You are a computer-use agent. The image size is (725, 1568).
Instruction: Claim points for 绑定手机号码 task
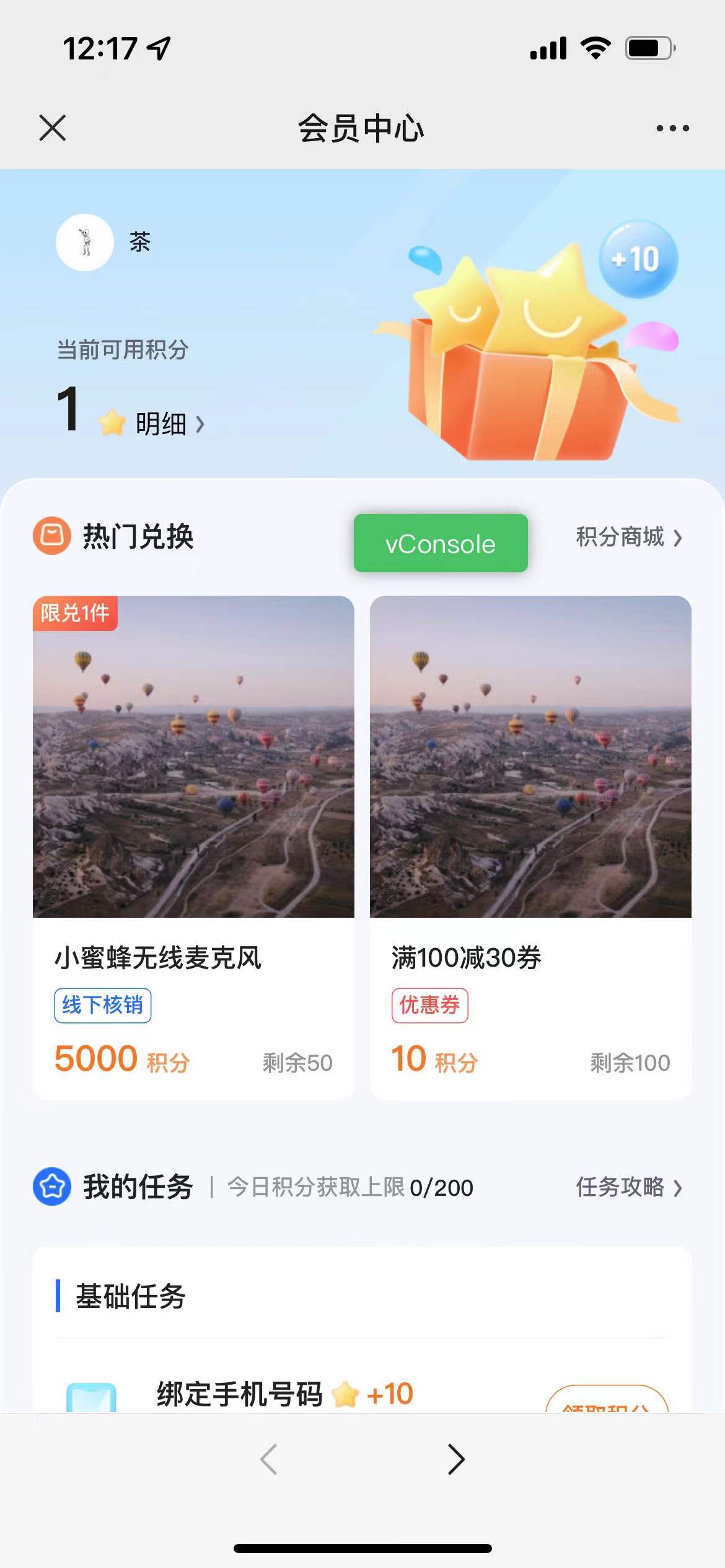coord(606,1401)
